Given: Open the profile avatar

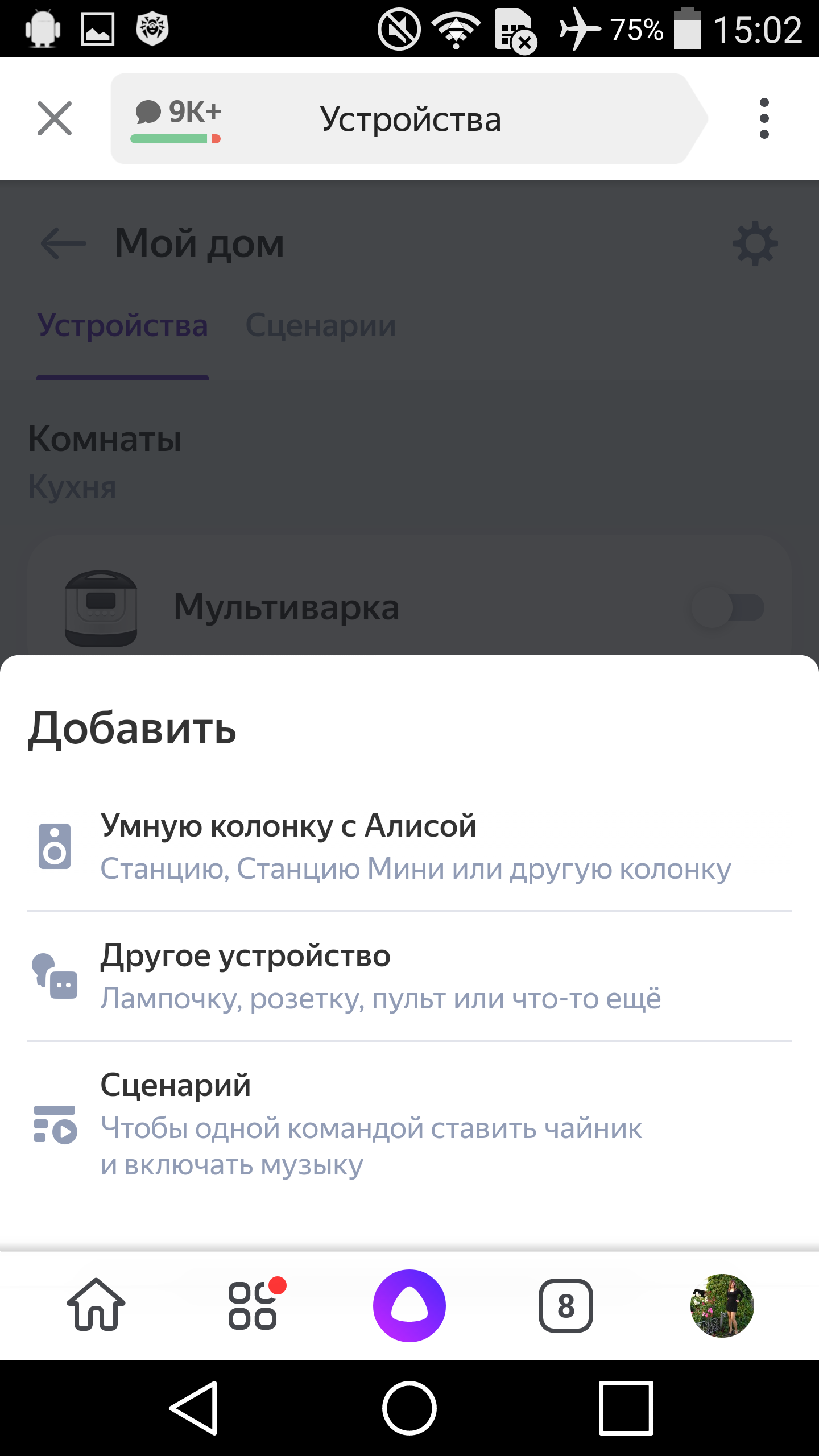Looking at the screenshot, I should click(722, 1305).
